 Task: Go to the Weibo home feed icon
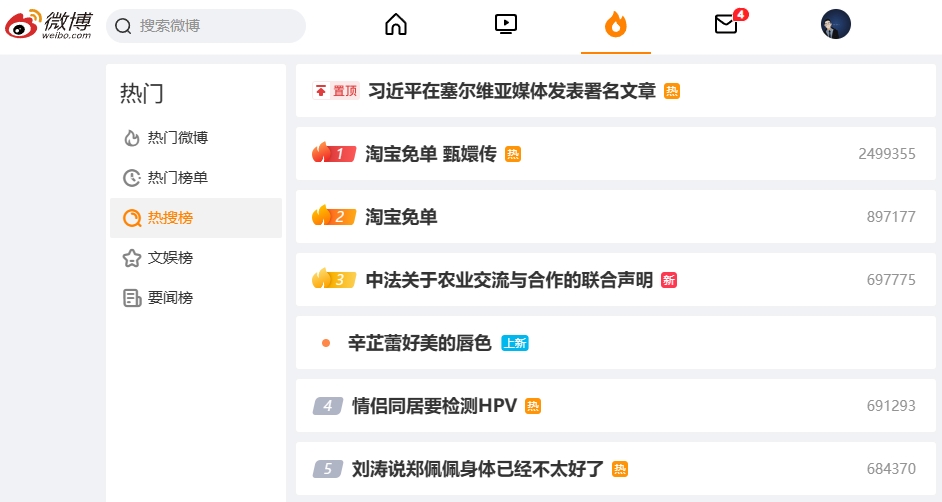coord(396,25)
